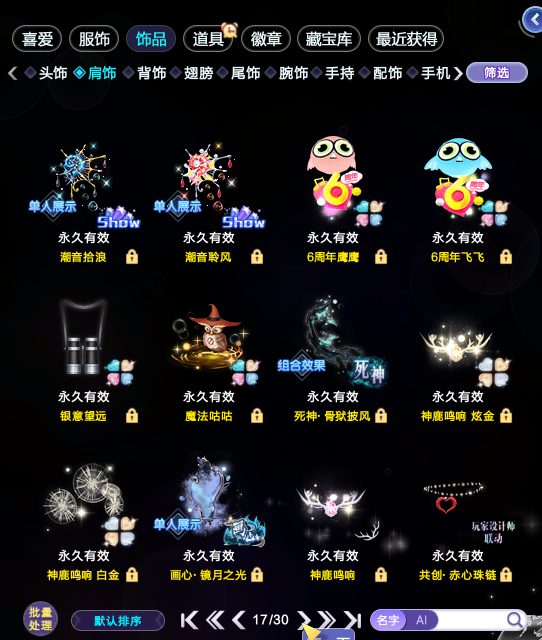The height and width of the screenshot is (640, 542).
Task: Tap the 筛选 filter button
Action: click(x=497, y=73)
